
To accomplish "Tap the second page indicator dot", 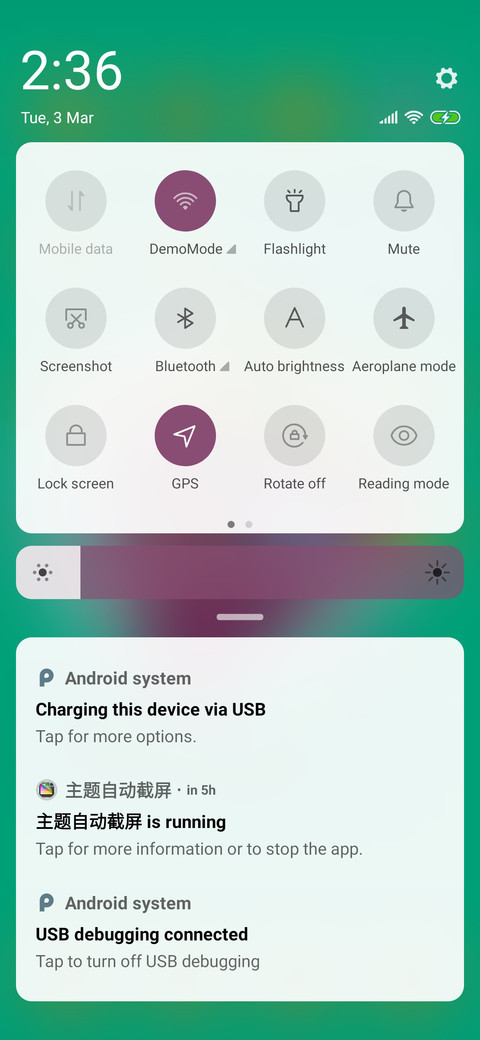I will pos(249,524).
